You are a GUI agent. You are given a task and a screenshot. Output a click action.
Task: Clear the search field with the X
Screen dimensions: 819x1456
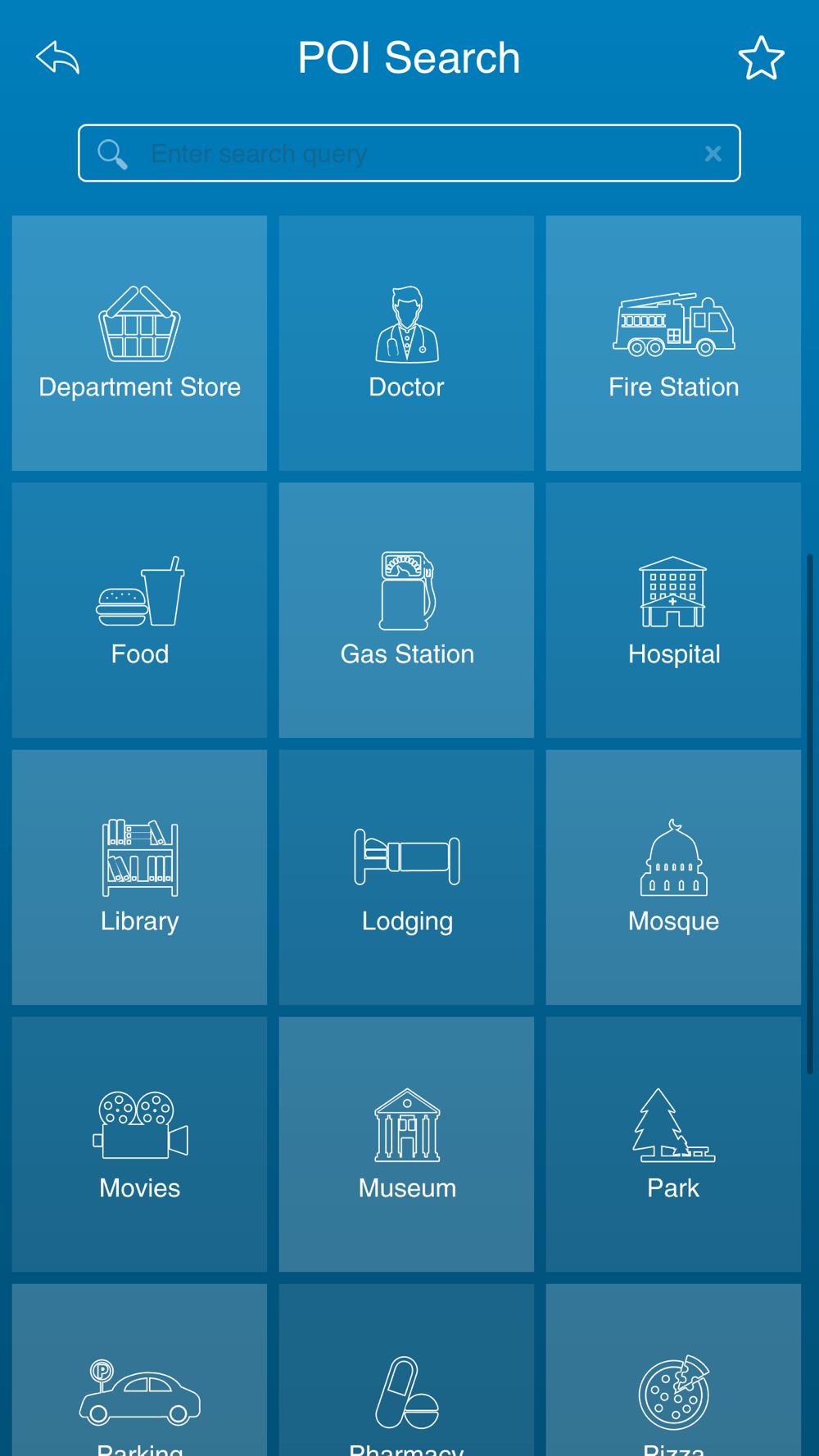pyautogui.click(x=713, y=153)
